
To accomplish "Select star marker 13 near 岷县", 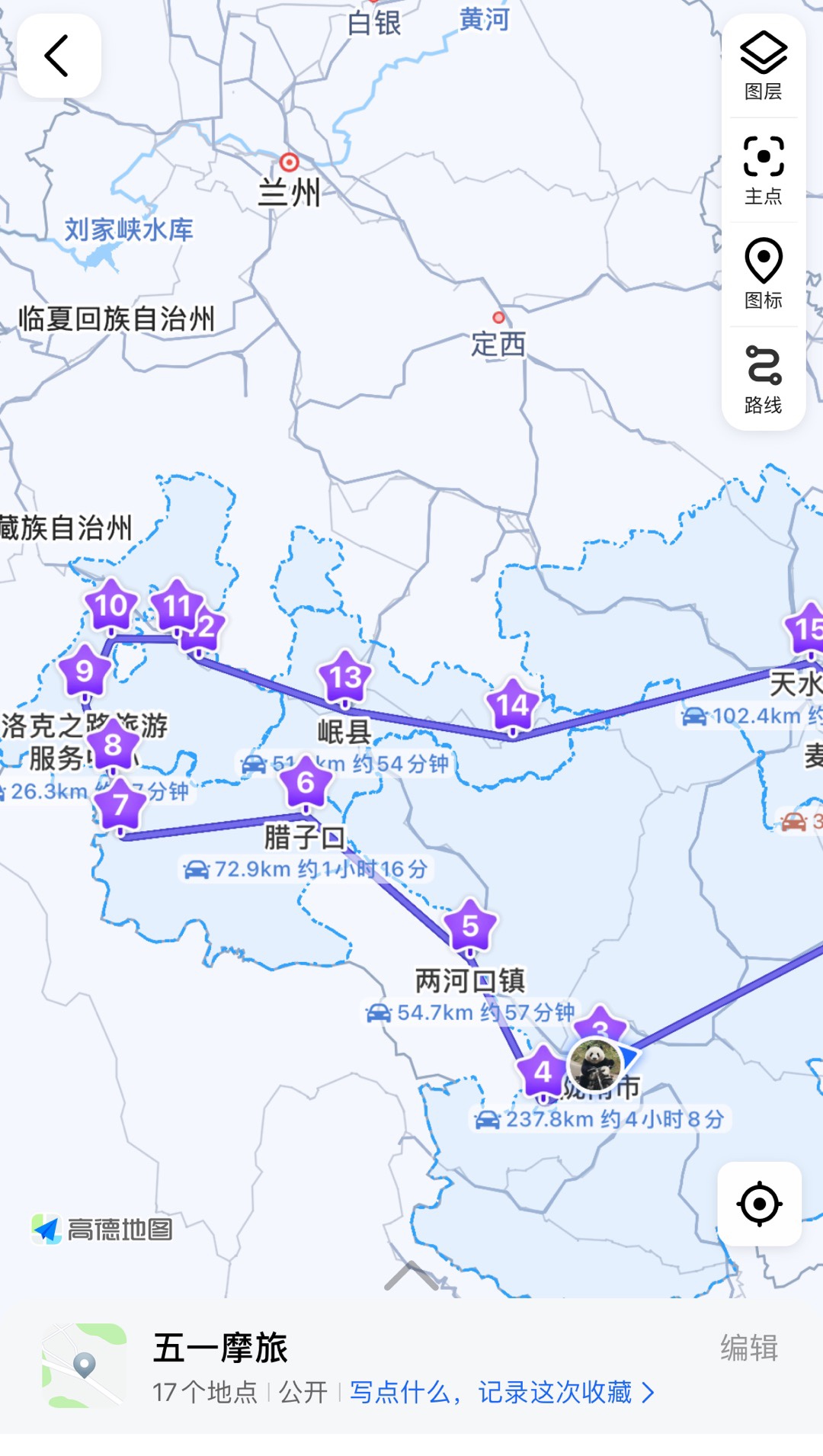I will [345, 677].
